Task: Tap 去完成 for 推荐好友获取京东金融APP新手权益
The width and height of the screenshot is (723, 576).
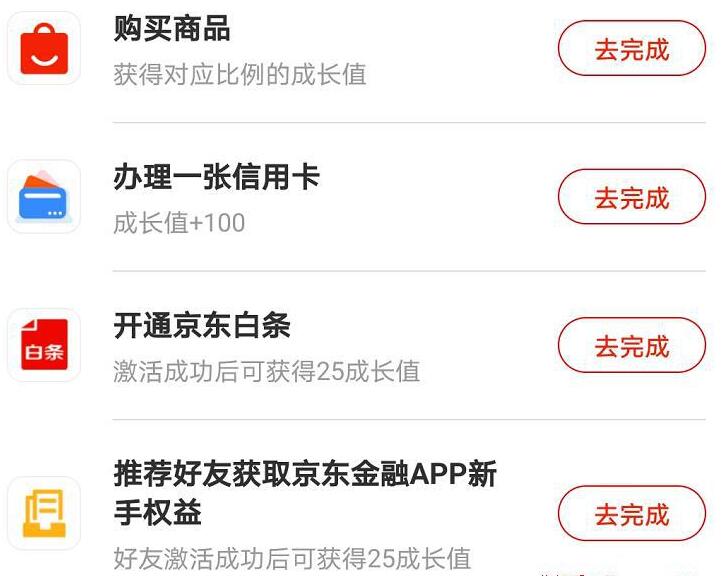Action: tap(631, 514)
